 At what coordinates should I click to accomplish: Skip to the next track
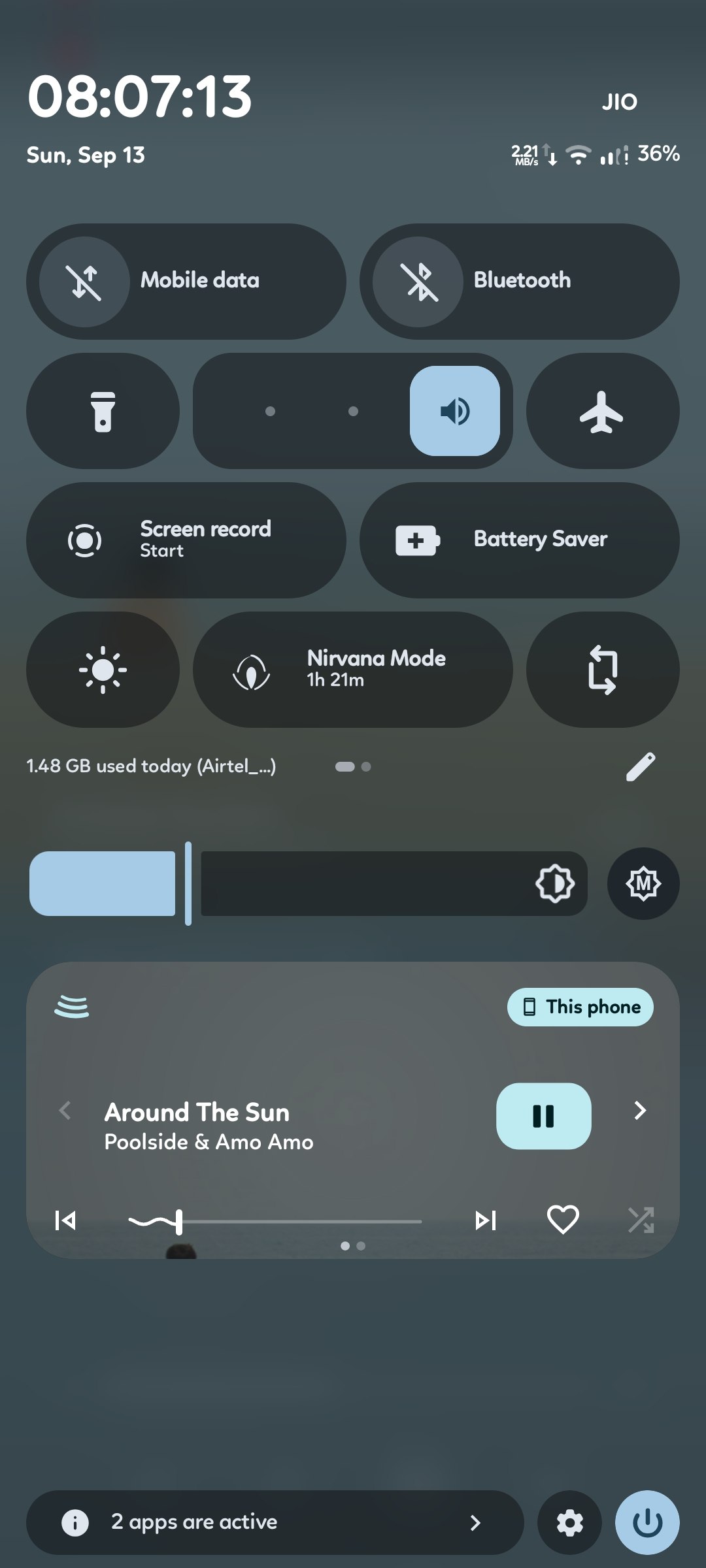[486, 1220]
